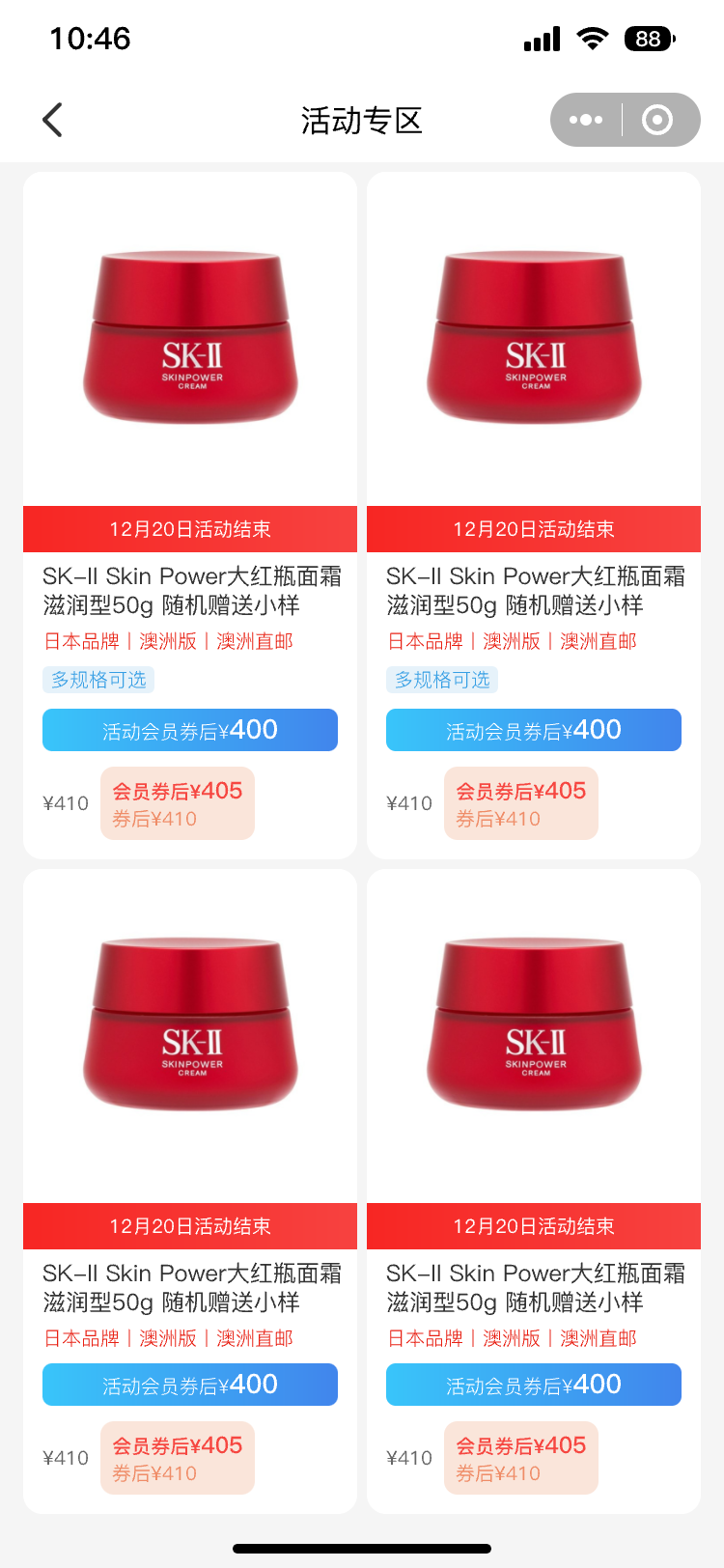Open the mini program three-dot menu

[x=586, y=121]
